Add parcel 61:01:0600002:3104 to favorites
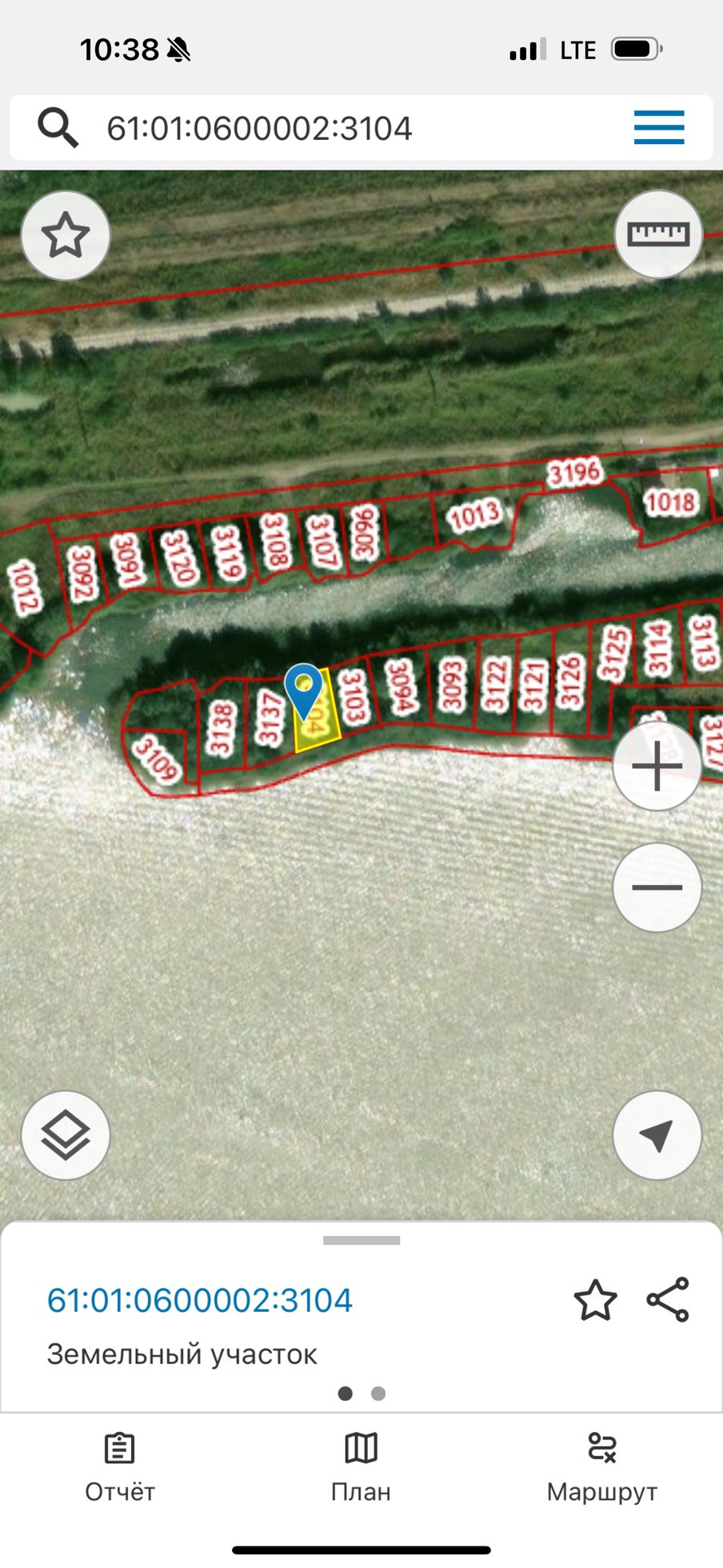723x1568 pixels. click(x=595, y=1300)
